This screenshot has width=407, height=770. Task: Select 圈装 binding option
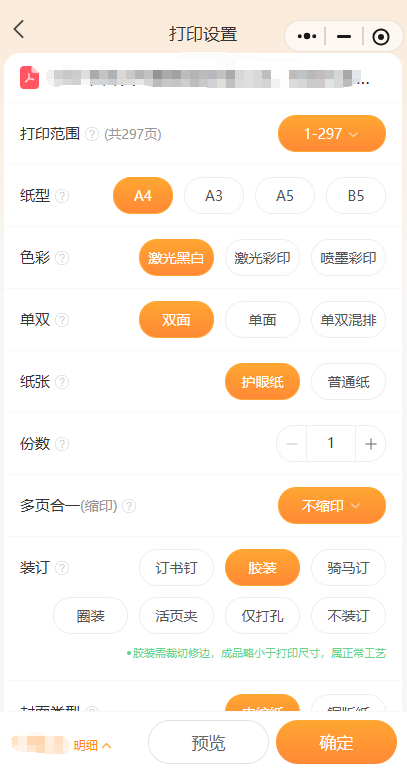coord(90,616)
